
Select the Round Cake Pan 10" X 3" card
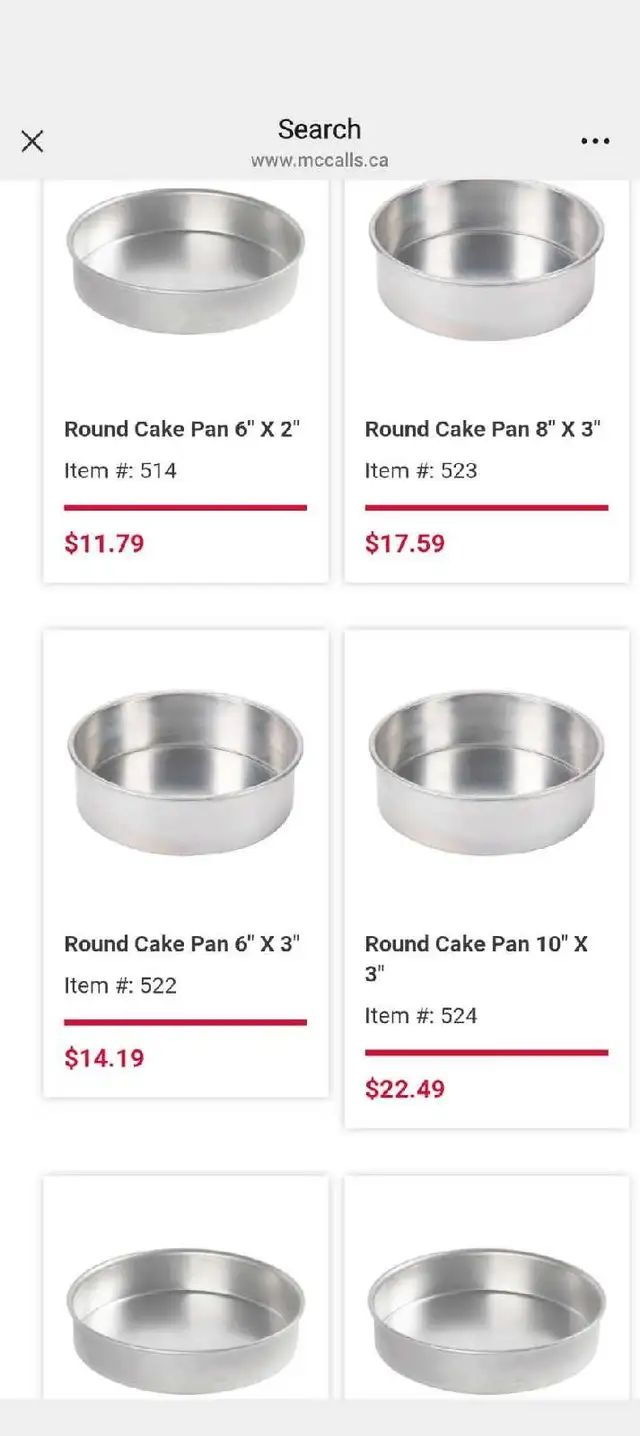coord(487,879)
